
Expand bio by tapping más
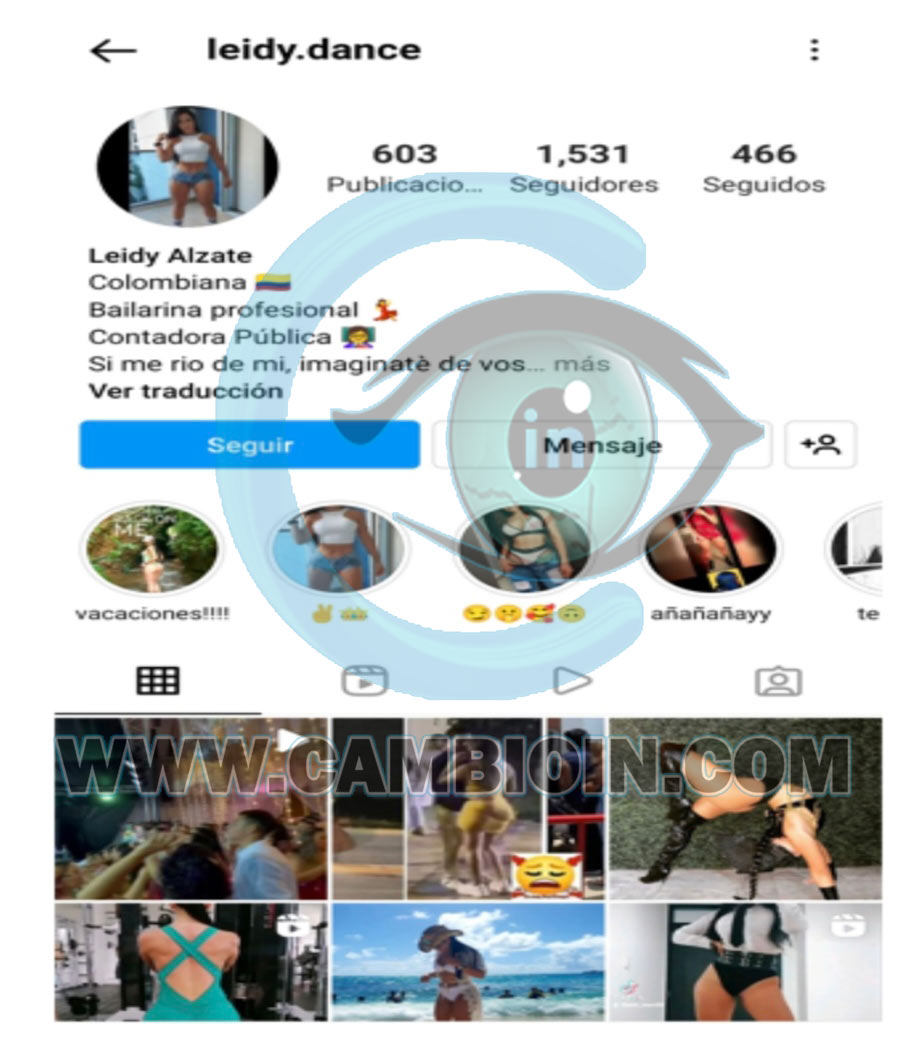pos(582,364)
